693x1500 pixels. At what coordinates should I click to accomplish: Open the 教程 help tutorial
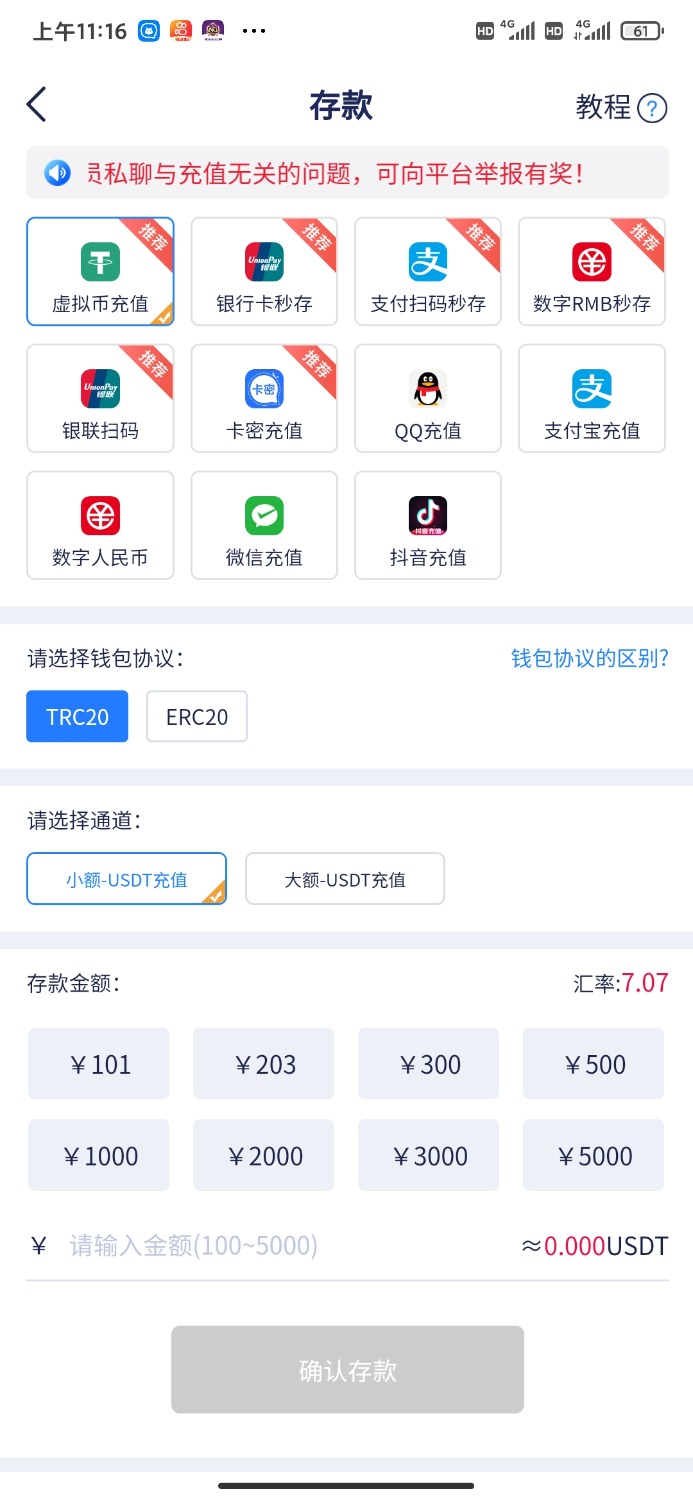click(x=620, y=107)
